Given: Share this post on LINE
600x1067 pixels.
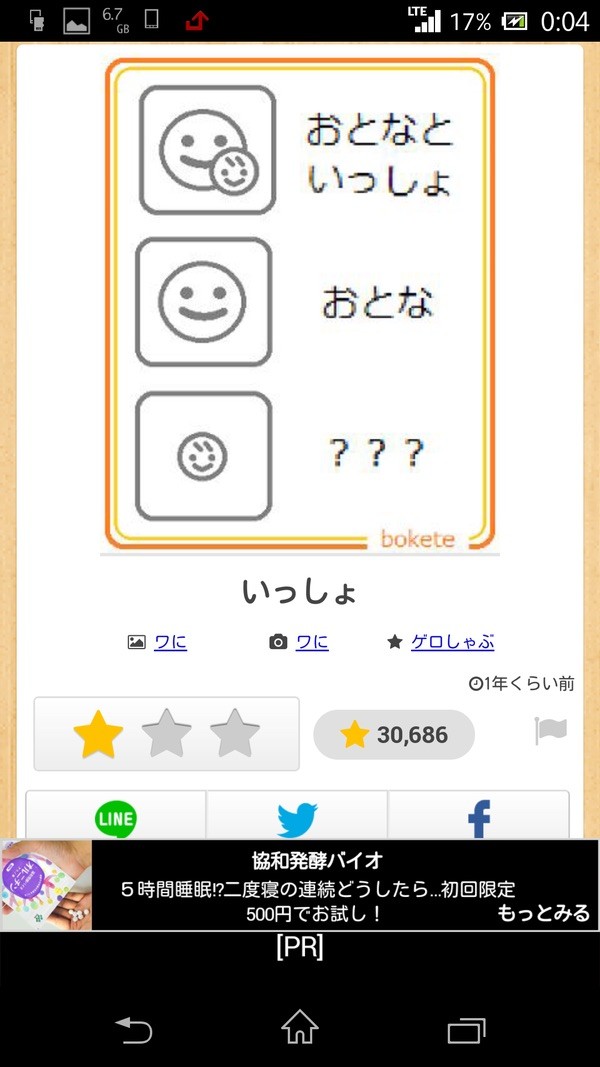Looking at the screenshot, I should pos(116,818).
